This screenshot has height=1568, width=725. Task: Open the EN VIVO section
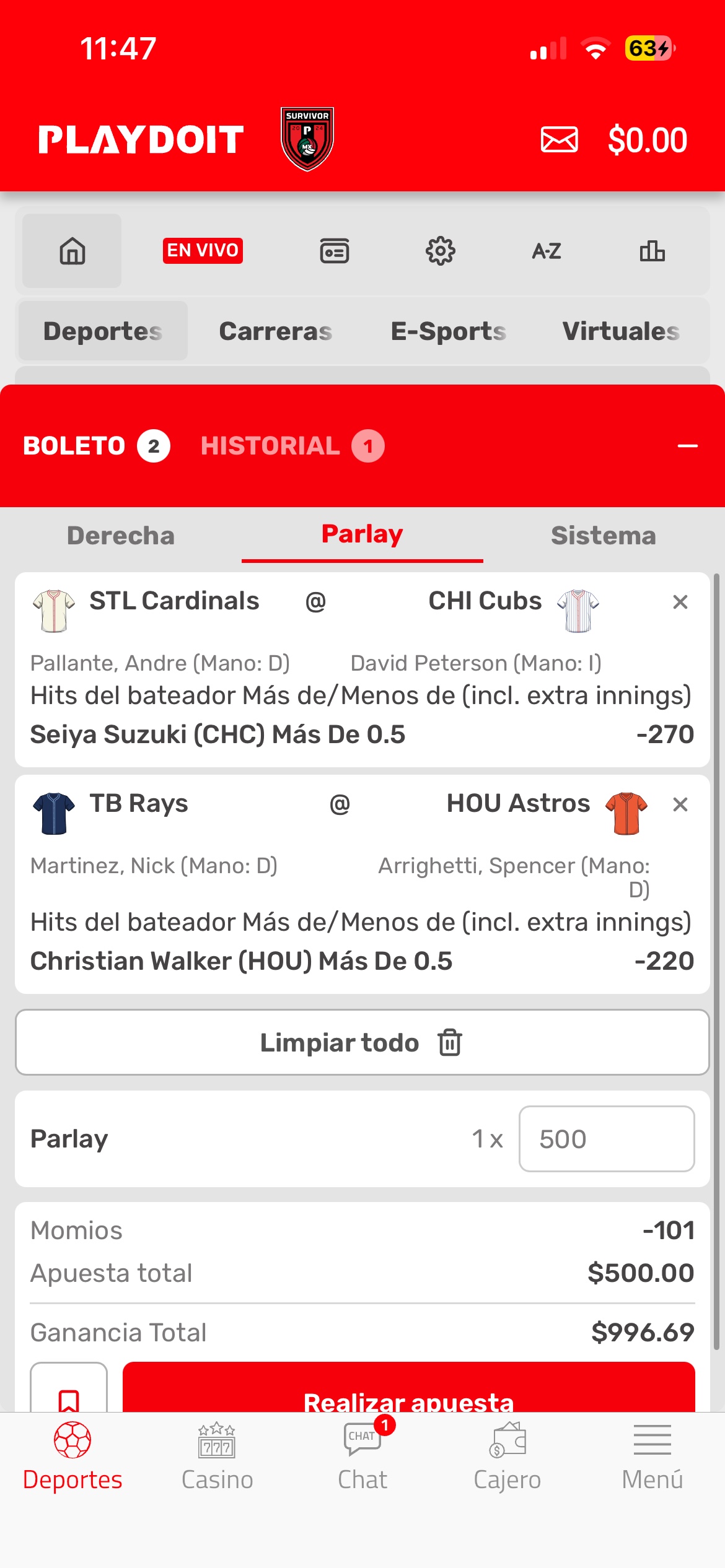(x=203, y=250)
